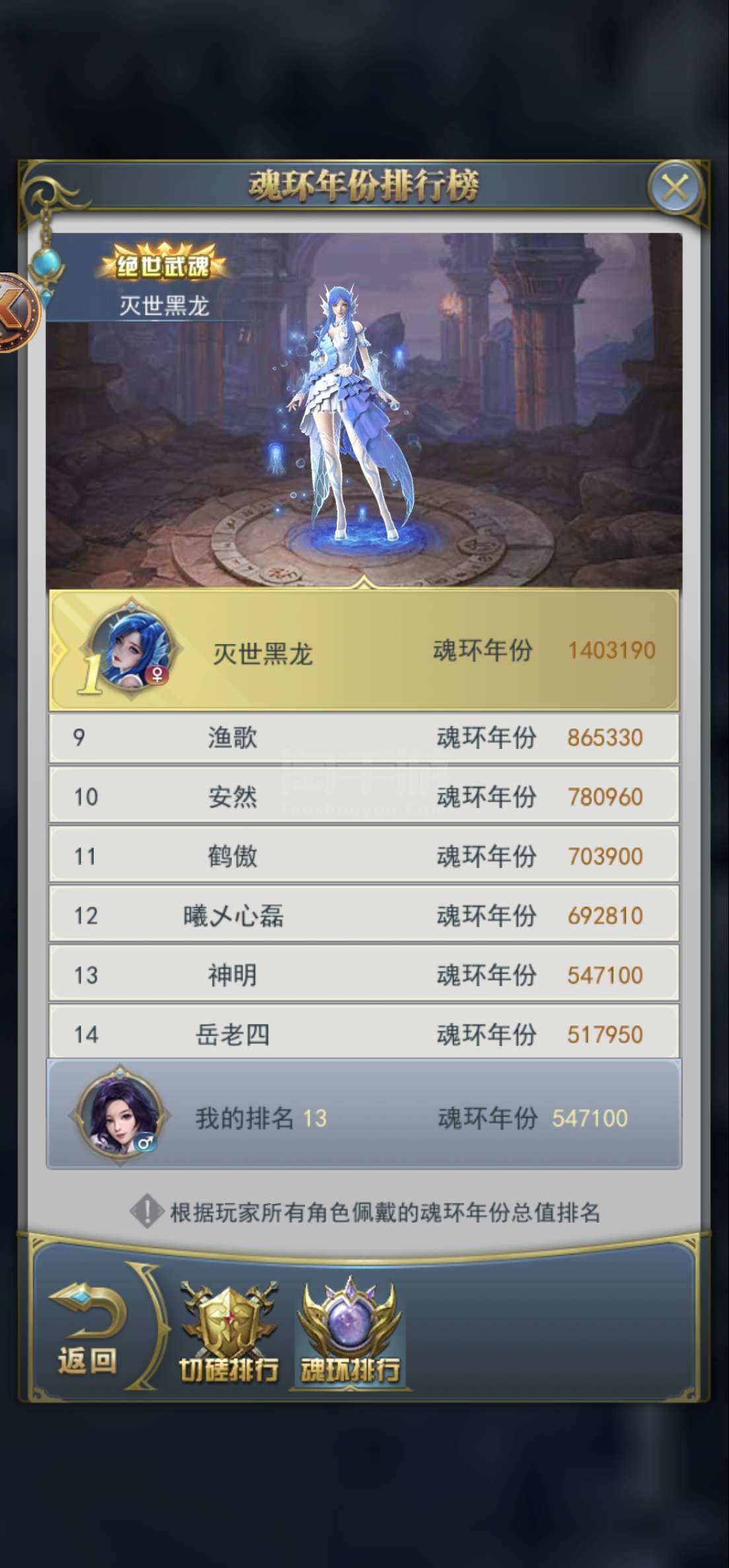Open the row for 曦乄心磊
This screenshot has height=1568, width=729.
[x=364, y=916]
